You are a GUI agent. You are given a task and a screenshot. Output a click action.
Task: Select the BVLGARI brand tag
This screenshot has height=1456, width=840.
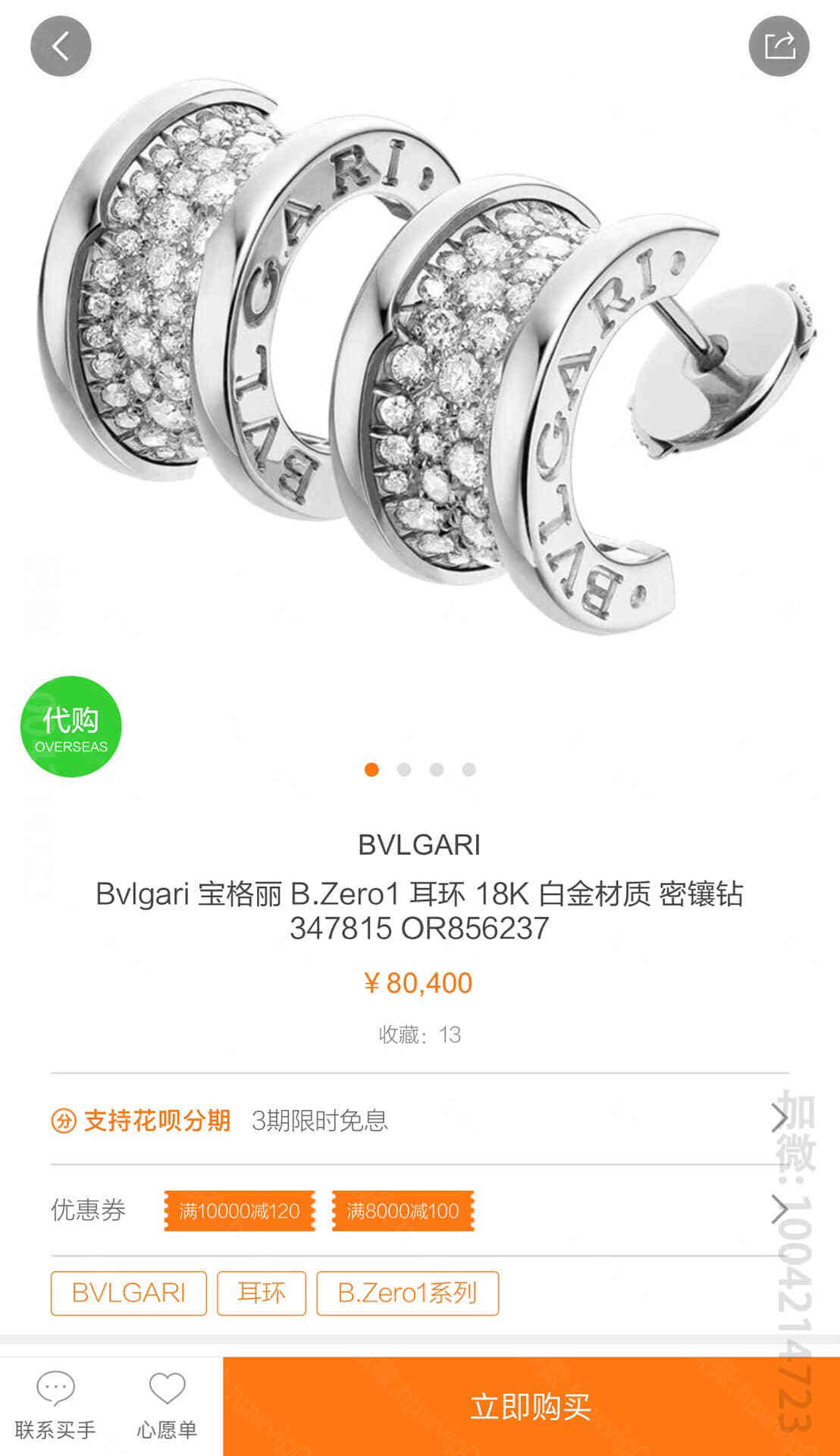(x=128, y=1293)
